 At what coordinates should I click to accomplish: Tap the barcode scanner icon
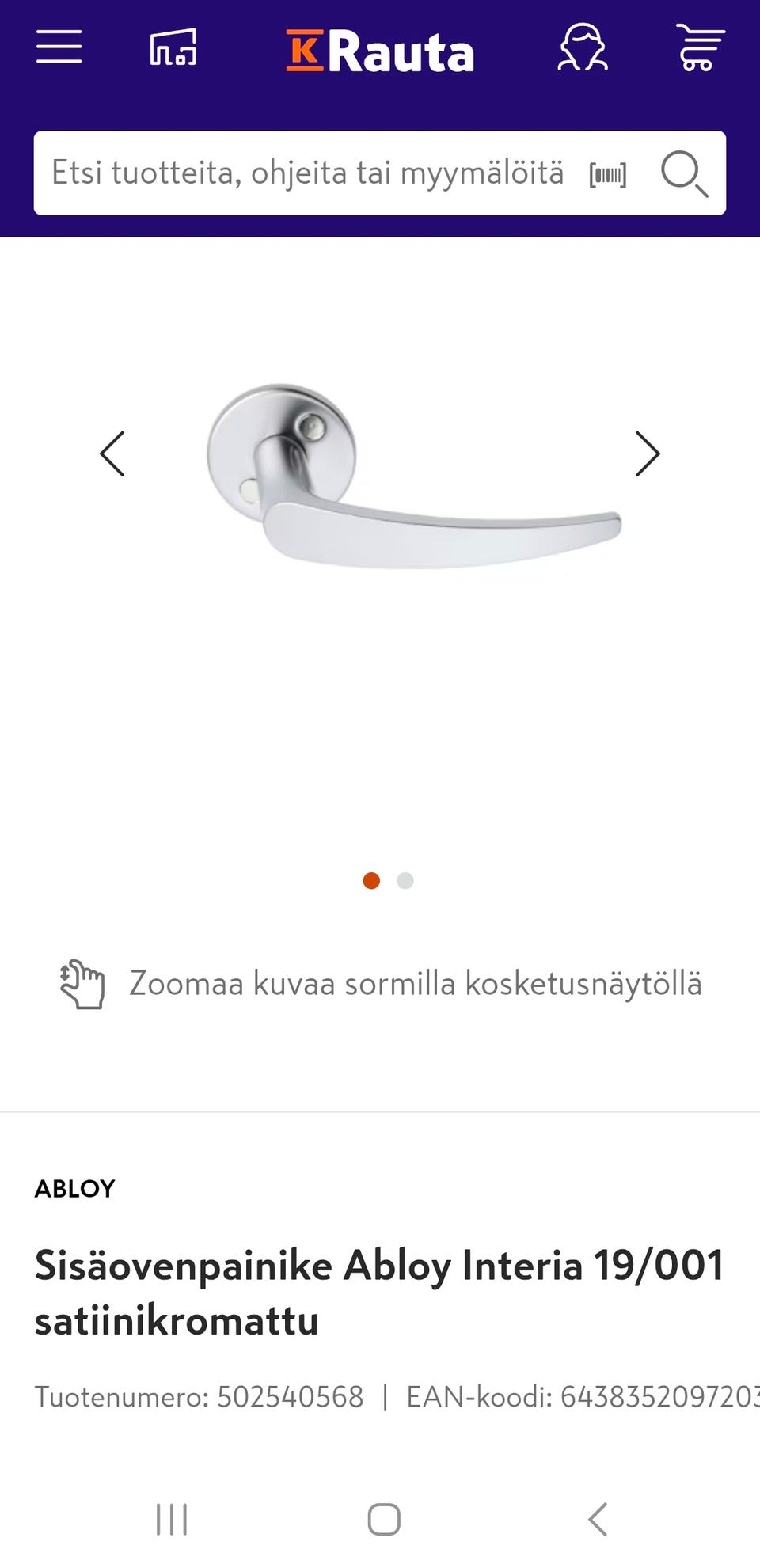tap(607, 173)
